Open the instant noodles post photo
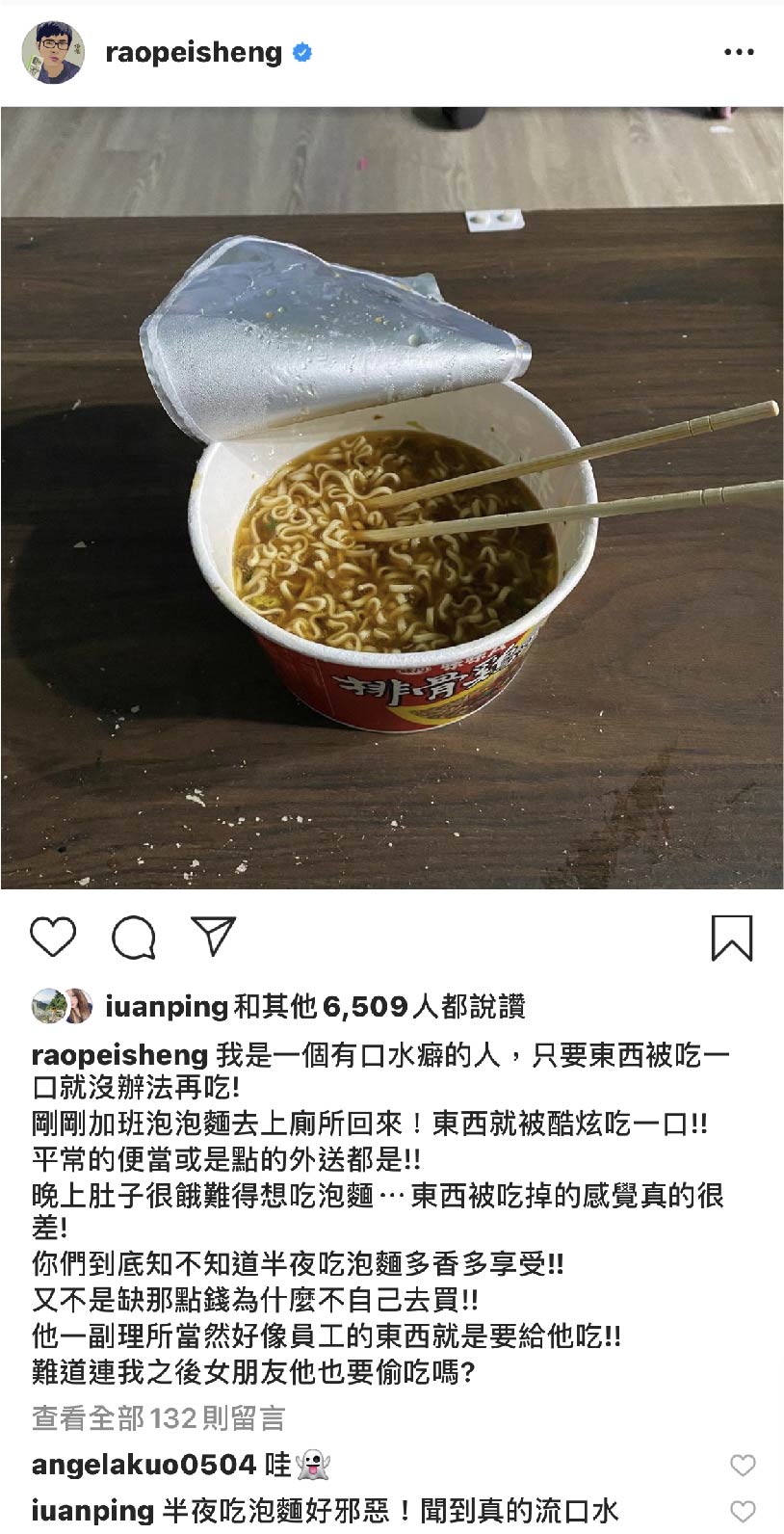This screenshot has width=784, height=1534. (392, 497)
